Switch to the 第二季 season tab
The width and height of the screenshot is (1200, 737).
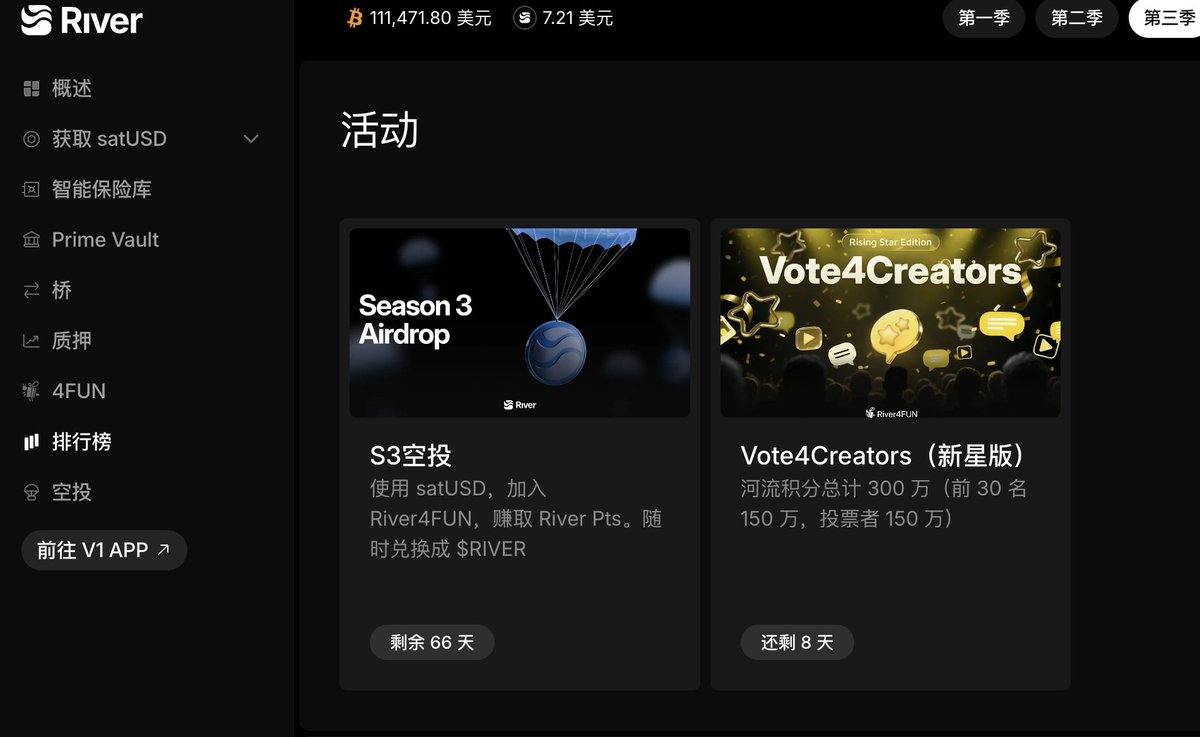pos(1076,18)
